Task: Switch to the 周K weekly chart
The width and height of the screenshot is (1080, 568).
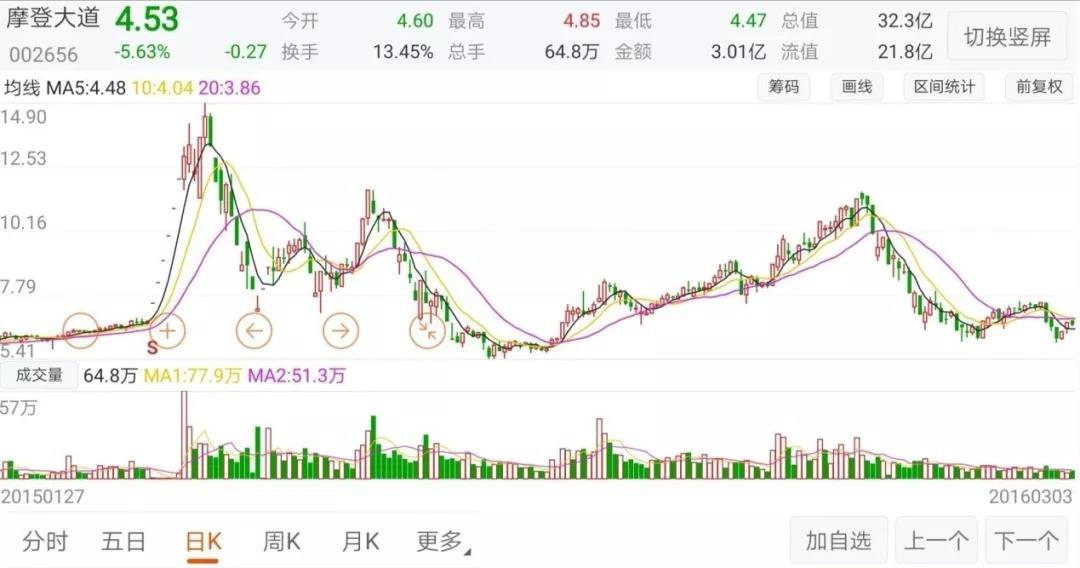Action: 281,542
